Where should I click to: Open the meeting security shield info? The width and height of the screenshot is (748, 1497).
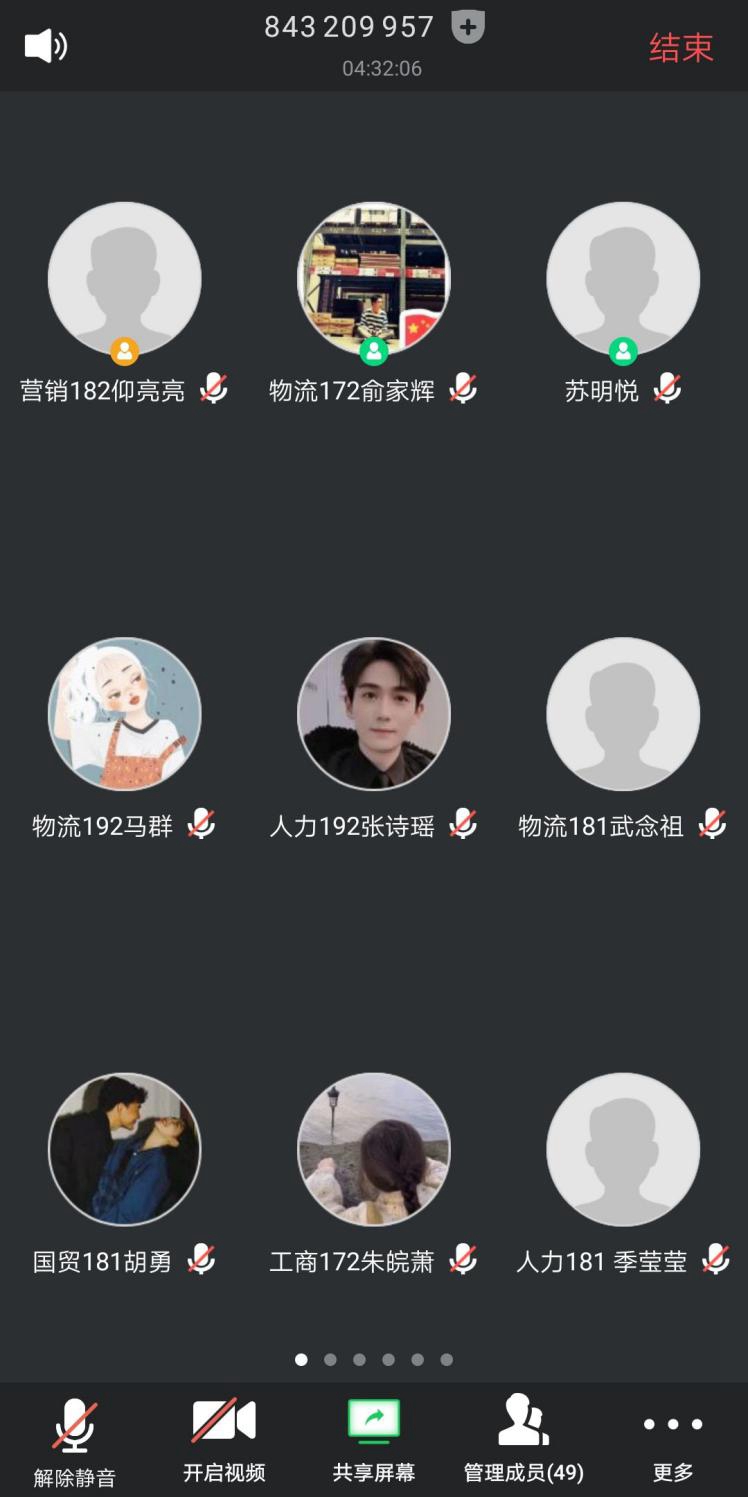(468, 27)
